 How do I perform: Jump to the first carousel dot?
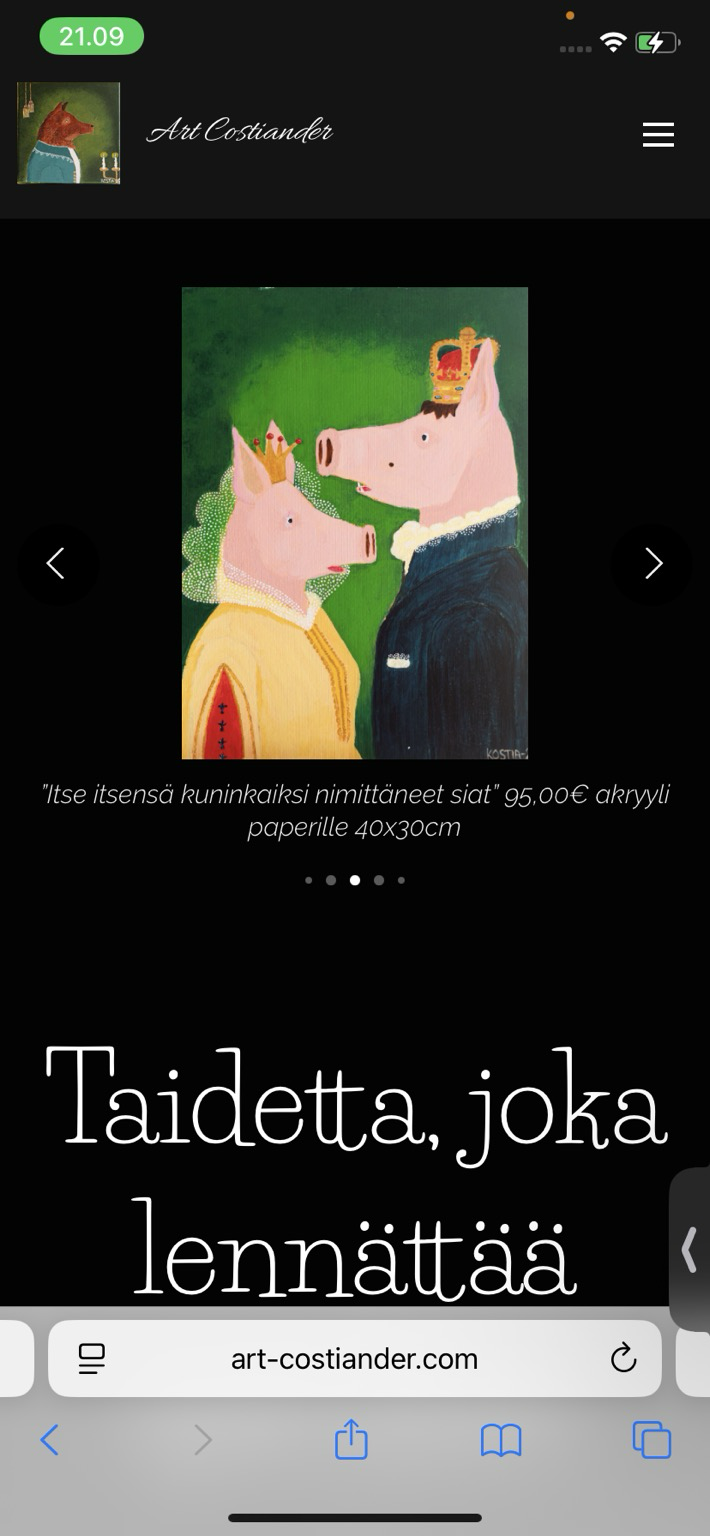308,880
